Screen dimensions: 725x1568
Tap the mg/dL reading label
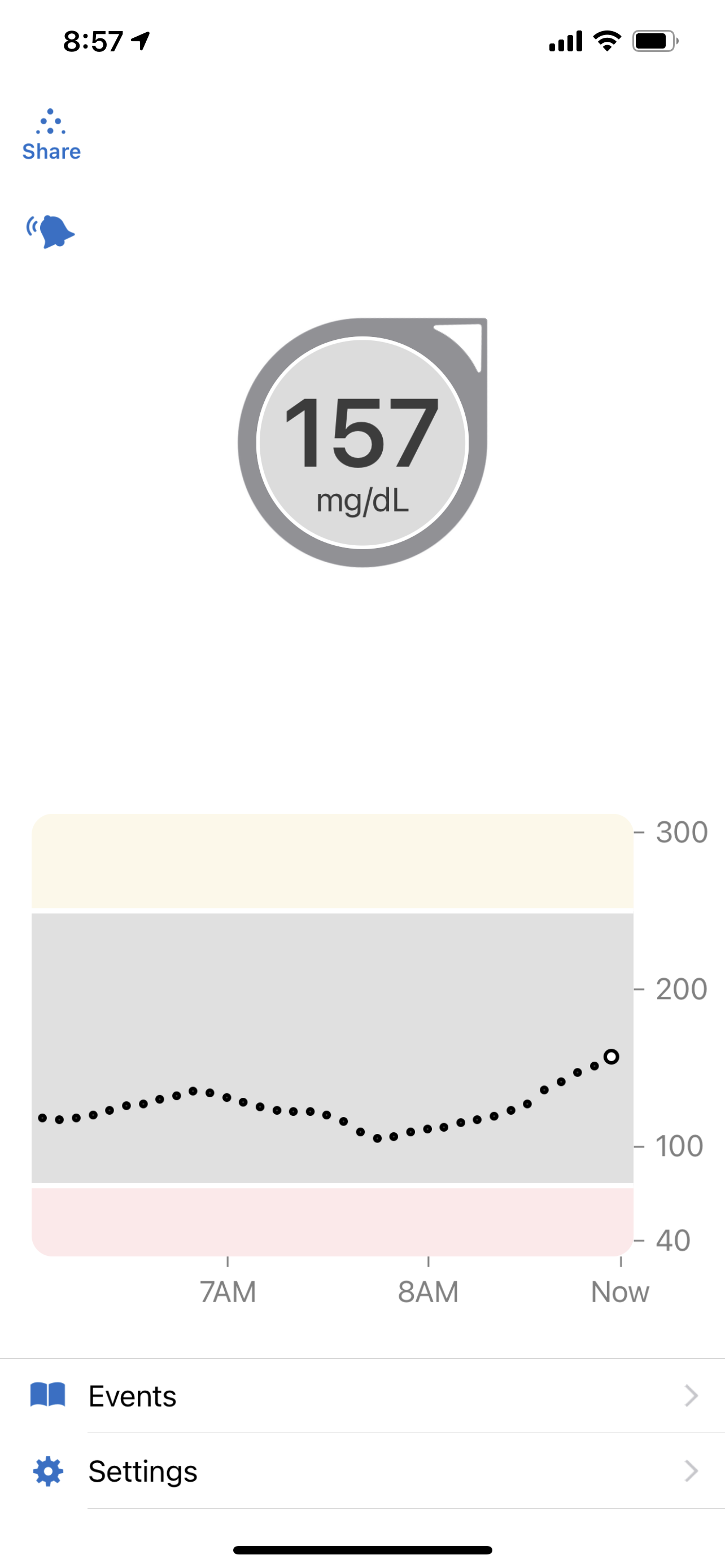point(363,502)
